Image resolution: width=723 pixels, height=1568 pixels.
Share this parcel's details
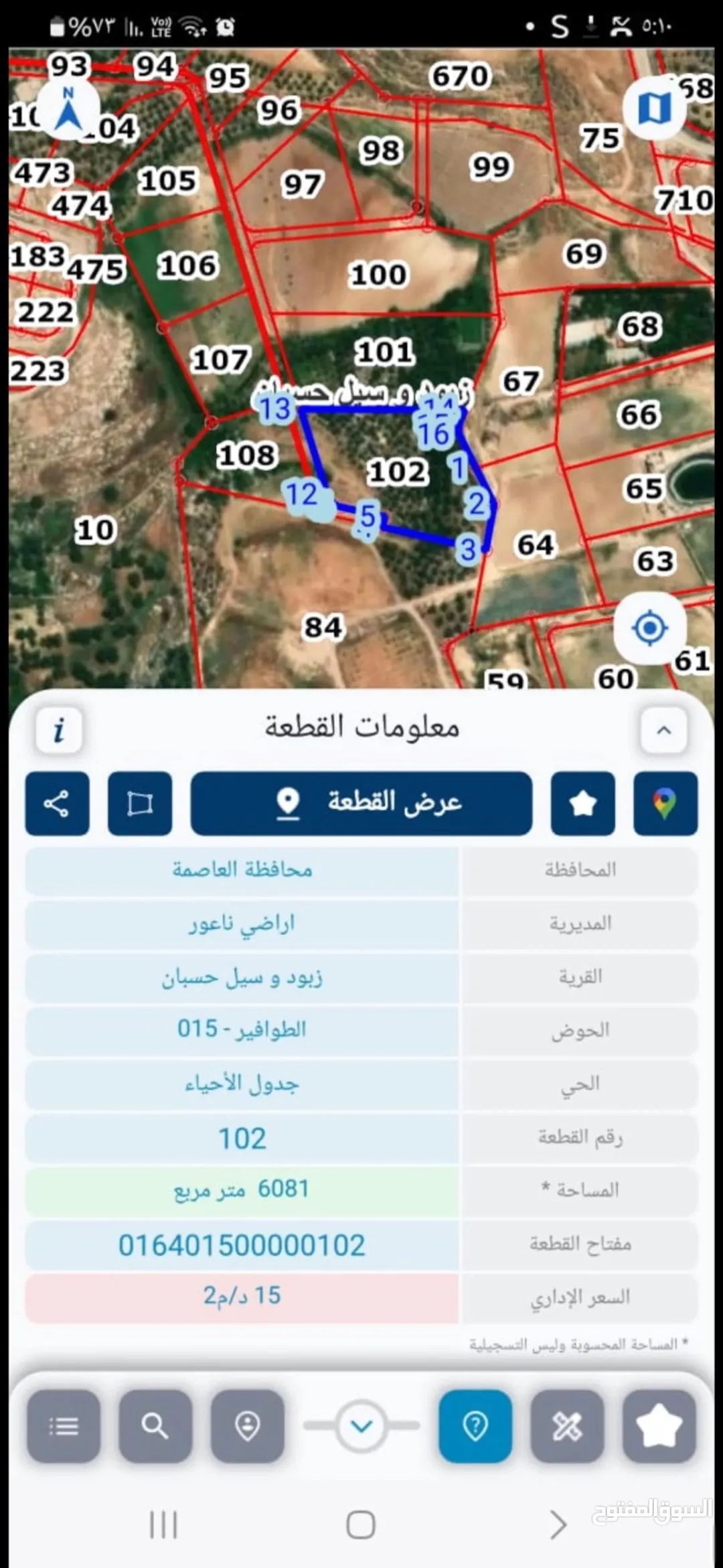57,803
